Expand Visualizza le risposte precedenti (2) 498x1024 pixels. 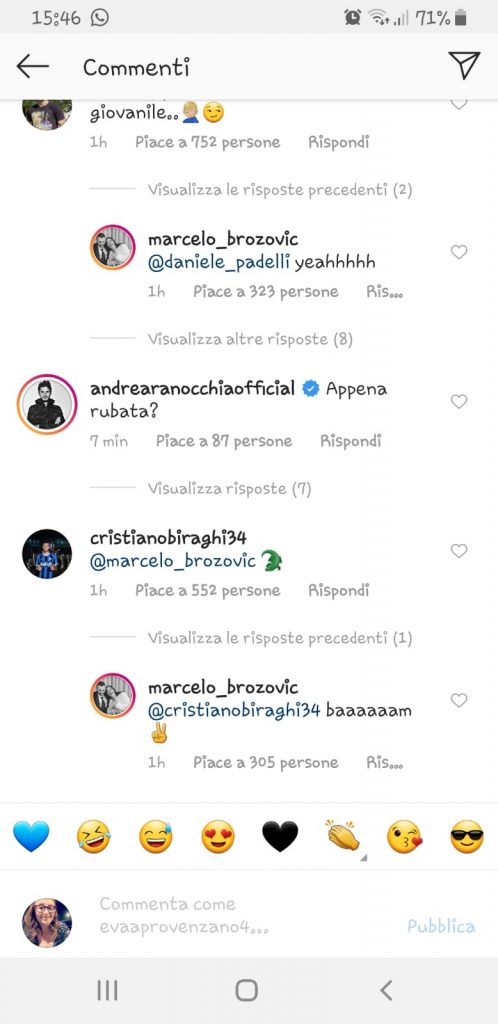tap(280, 190)
